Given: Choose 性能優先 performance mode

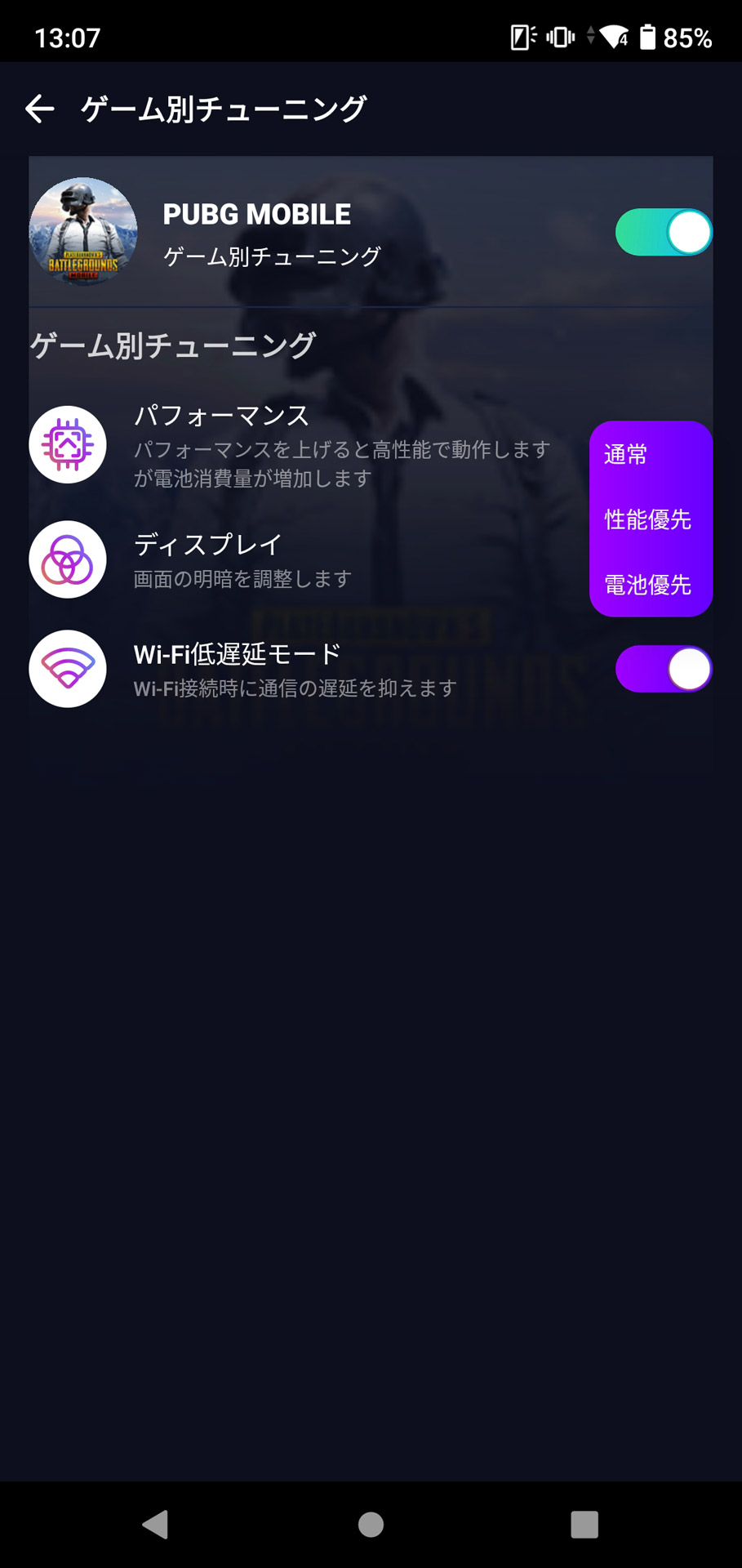Looking at the screenshot, I should click(647, 519).
